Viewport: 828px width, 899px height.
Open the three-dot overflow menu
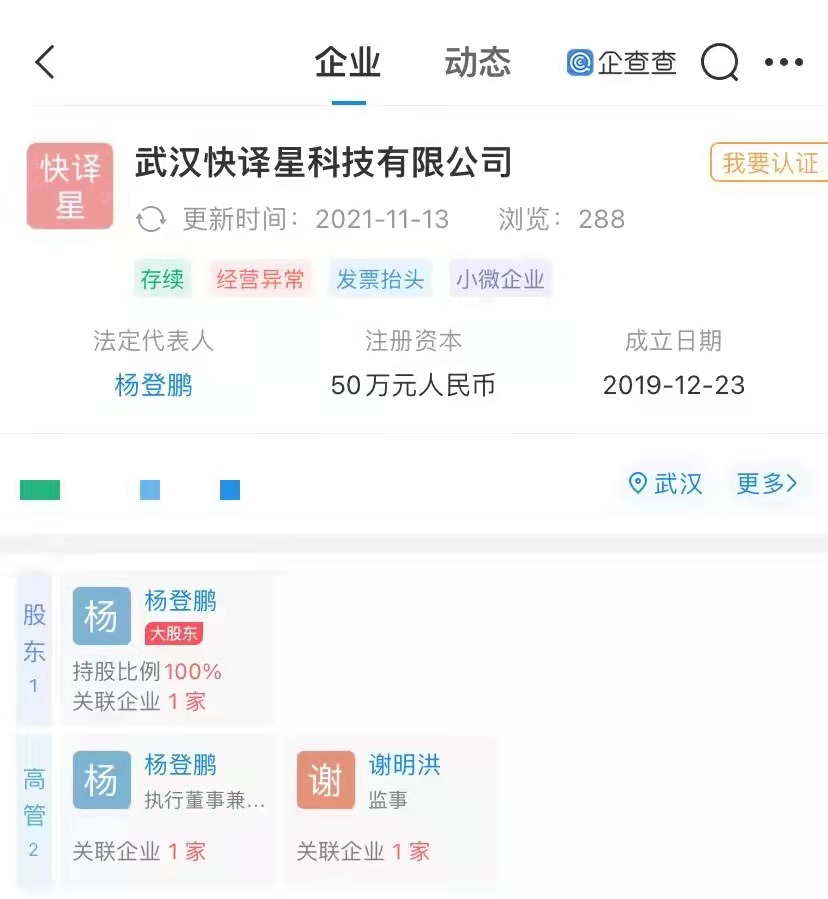tap(783, 63)
